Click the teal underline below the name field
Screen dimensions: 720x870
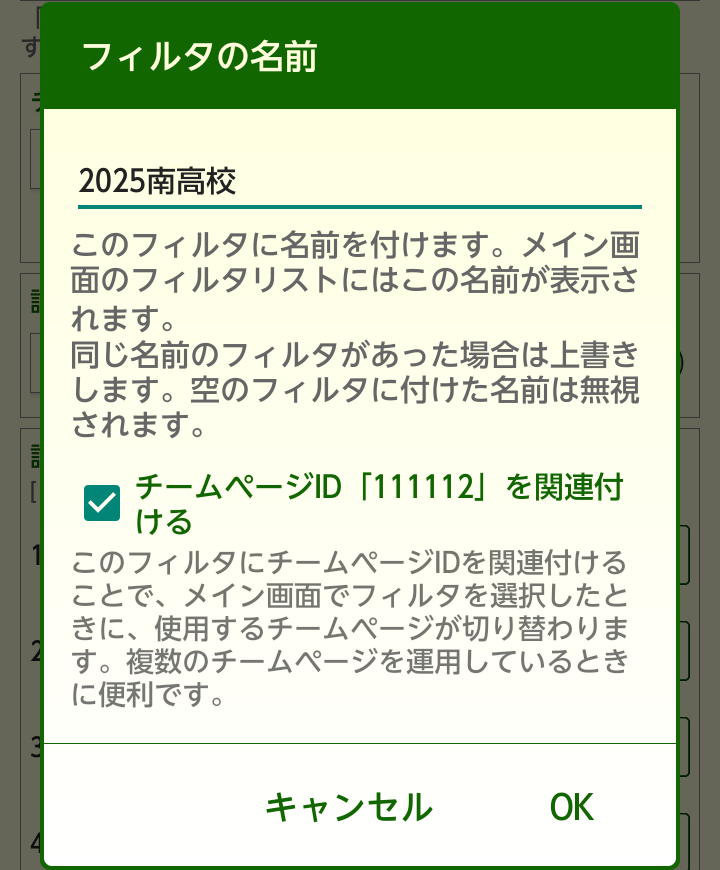[360, 205]
